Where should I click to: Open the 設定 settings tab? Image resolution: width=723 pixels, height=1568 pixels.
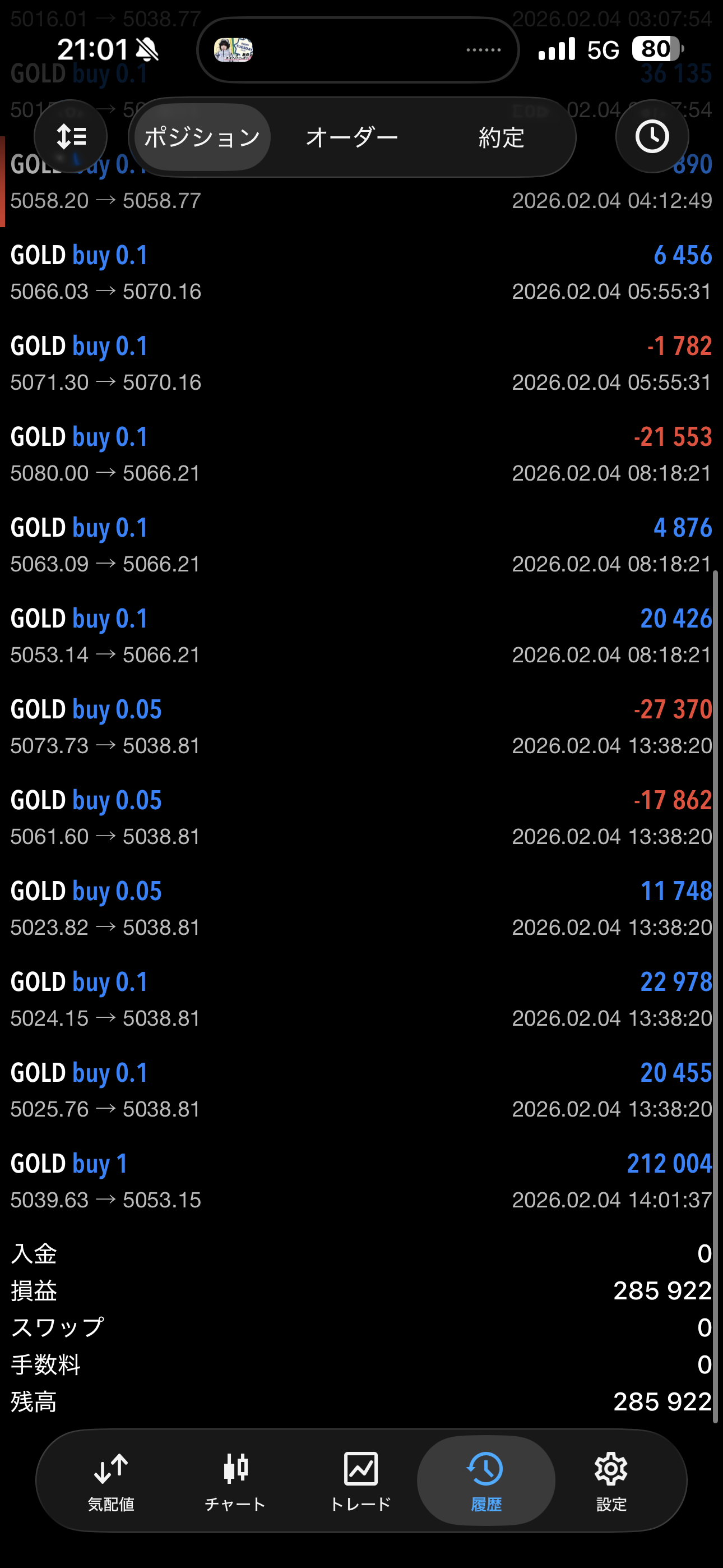pos(611,1481)
